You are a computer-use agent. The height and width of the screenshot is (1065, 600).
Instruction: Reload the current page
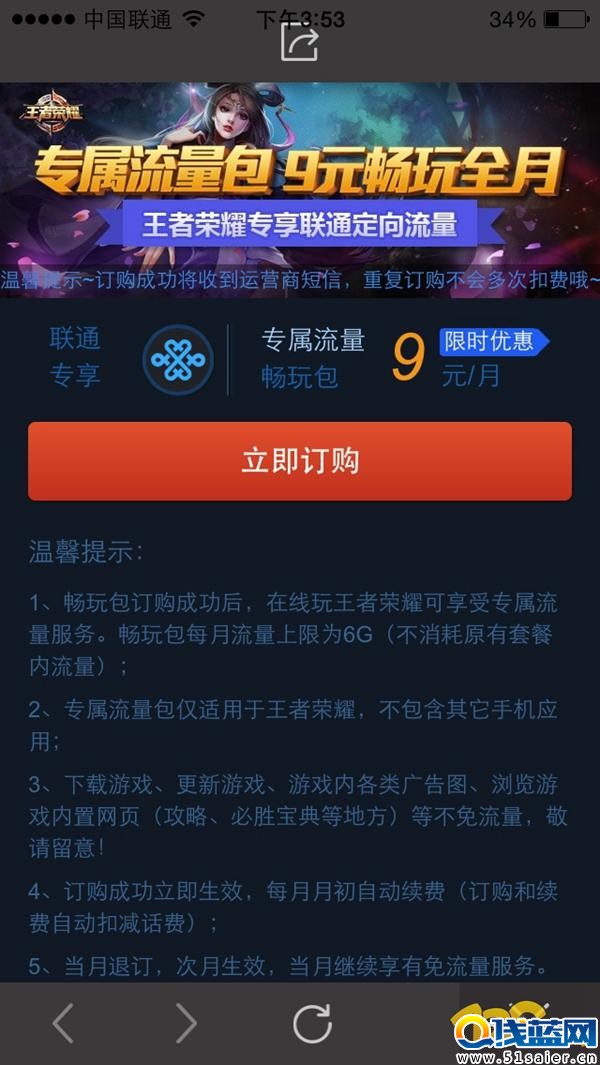(312, 1023)
